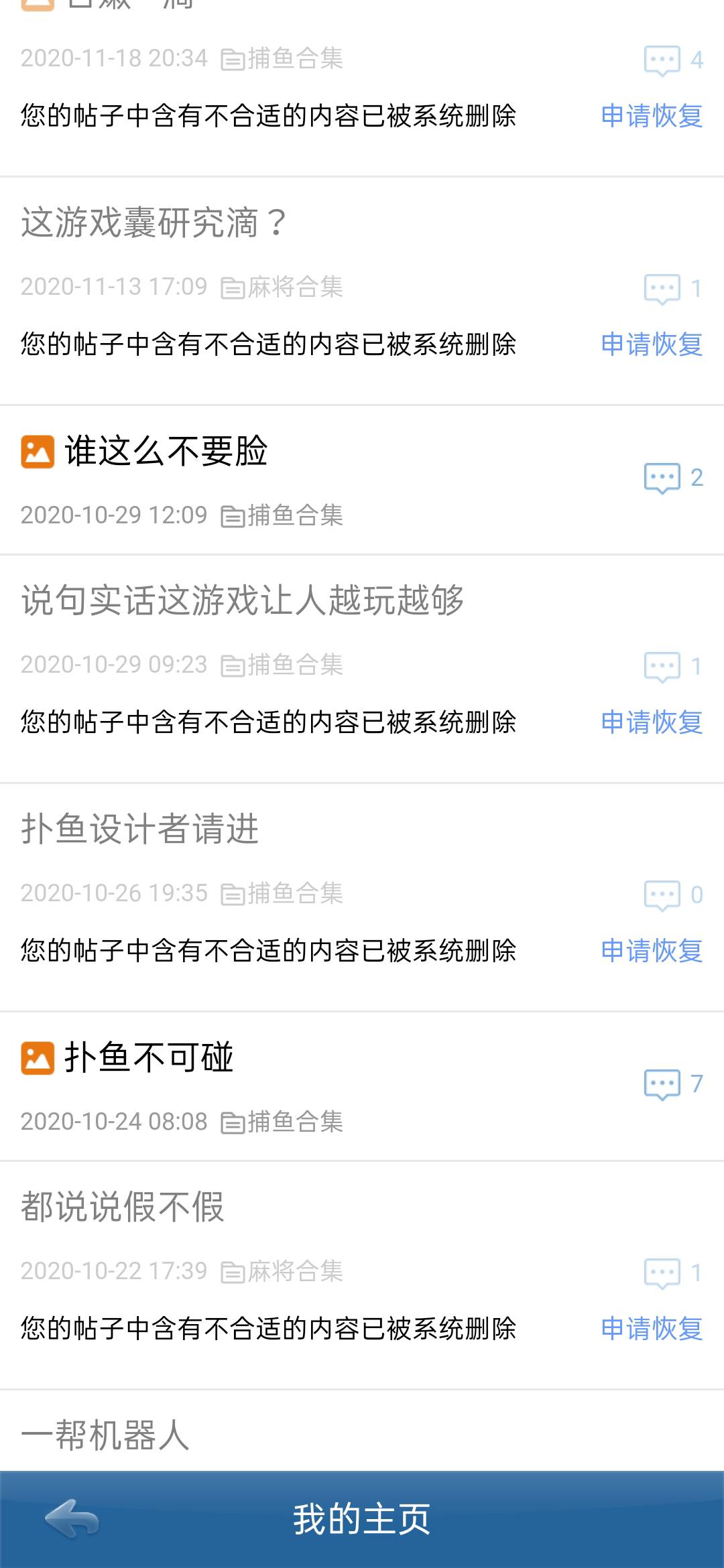Click 申请恢复 for 都说说假不假

tap(651, 1330)
